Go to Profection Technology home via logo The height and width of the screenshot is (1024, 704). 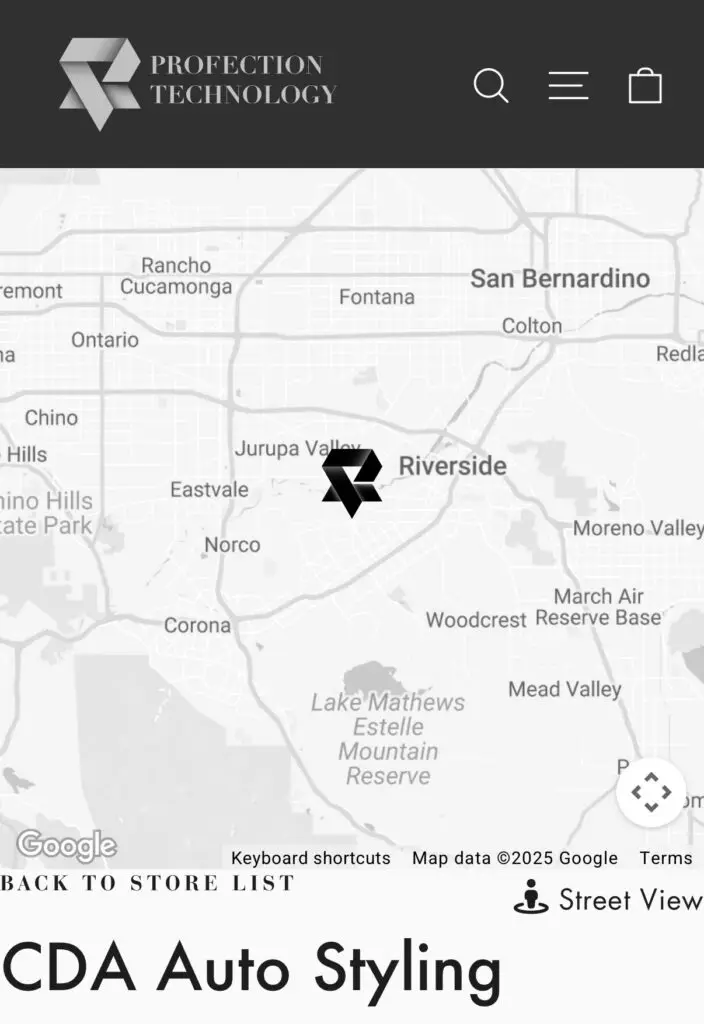pyautogui.click(x=198, y=83)
